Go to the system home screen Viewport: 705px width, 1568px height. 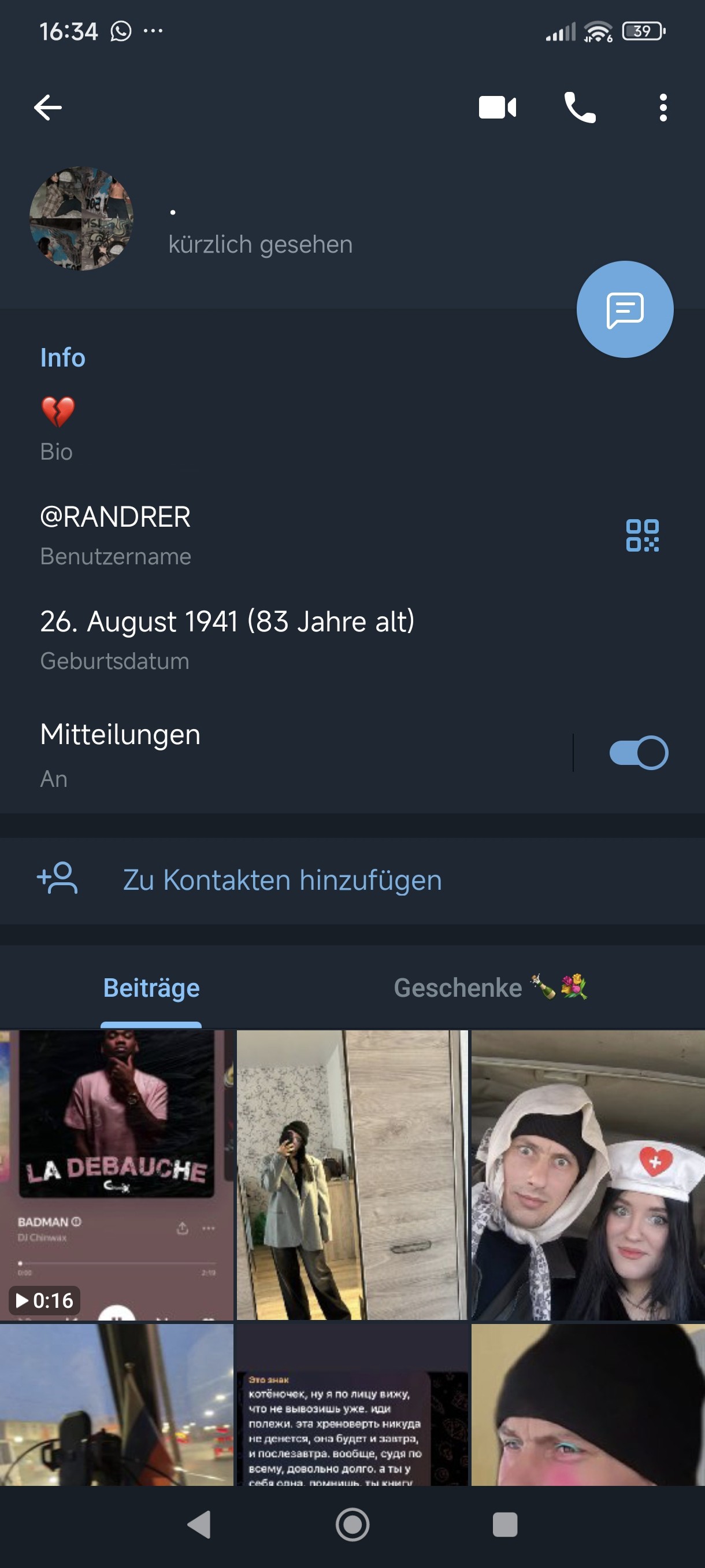click(x=352, y=1525)
